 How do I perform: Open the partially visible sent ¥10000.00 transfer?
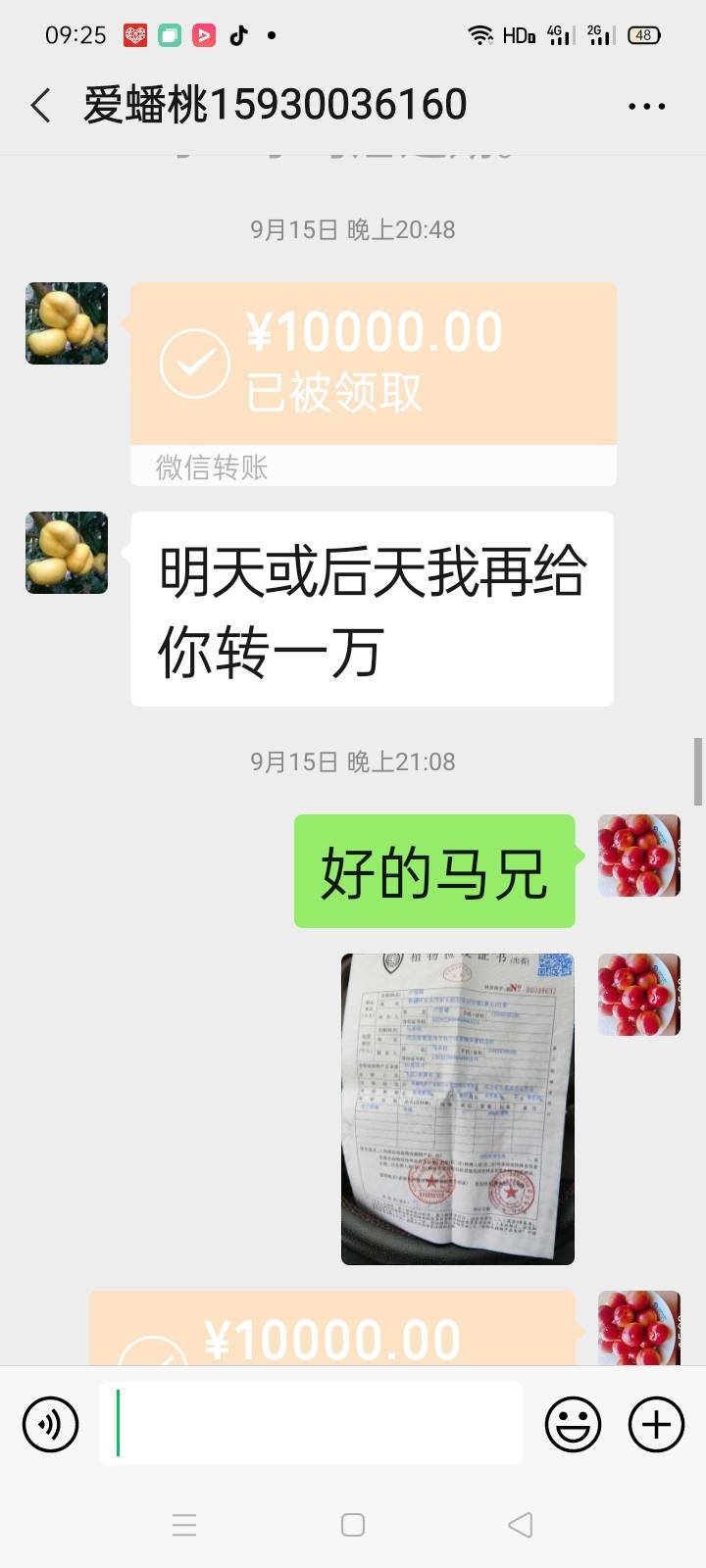(x=332, y=1329)
